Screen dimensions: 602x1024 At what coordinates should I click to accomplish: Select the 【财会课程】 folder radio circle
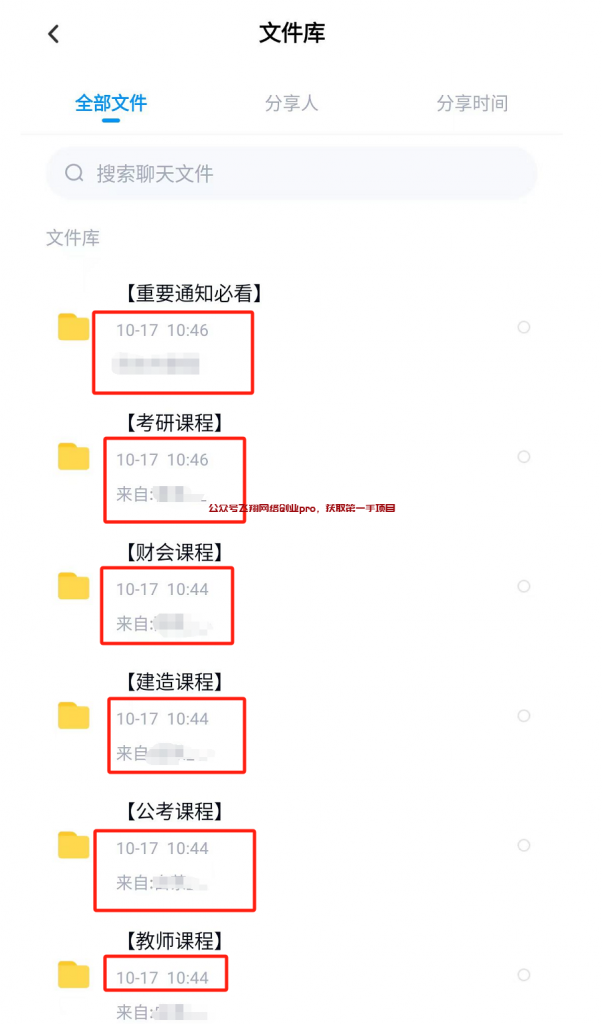(x=523, y=586)
